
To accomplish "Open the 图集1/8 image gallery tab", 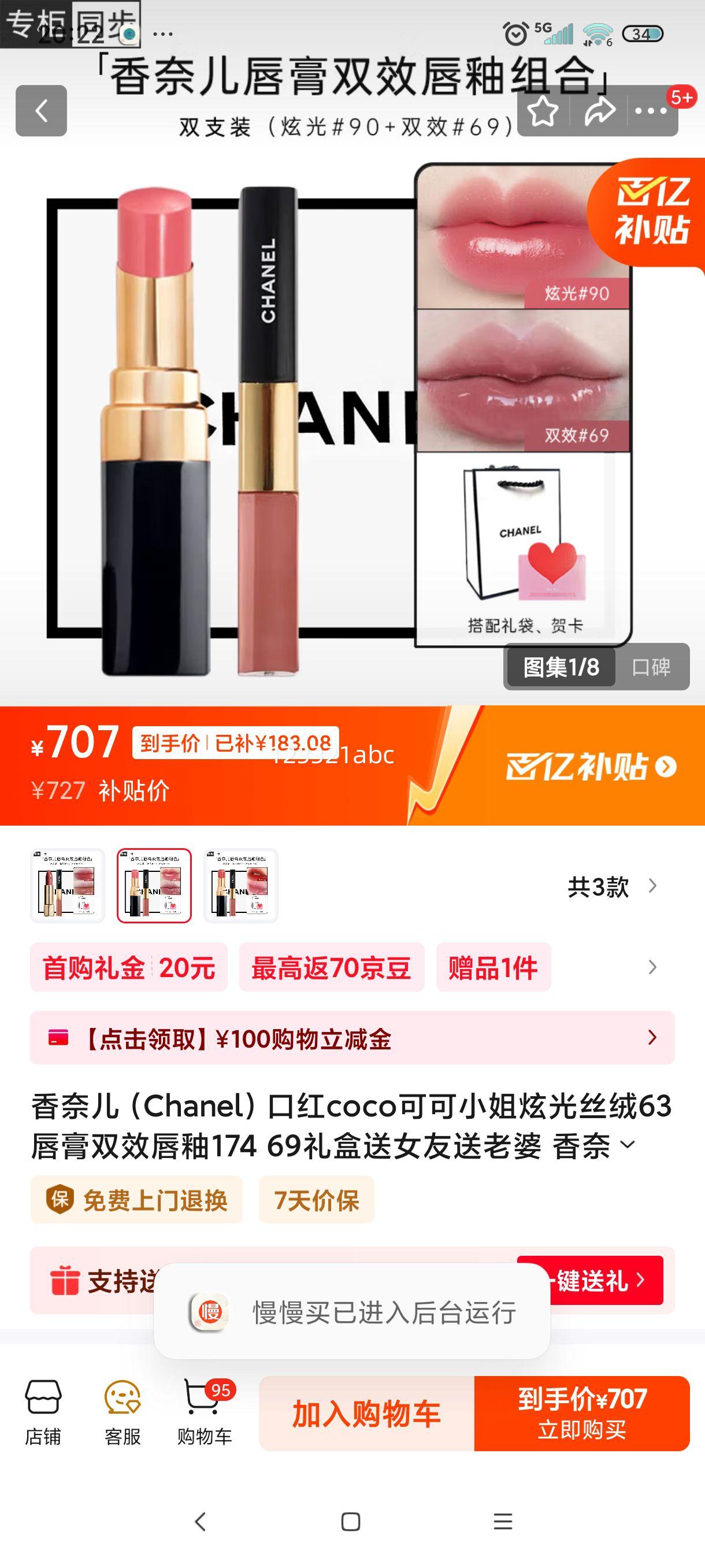I will click(x=560, y=668).
